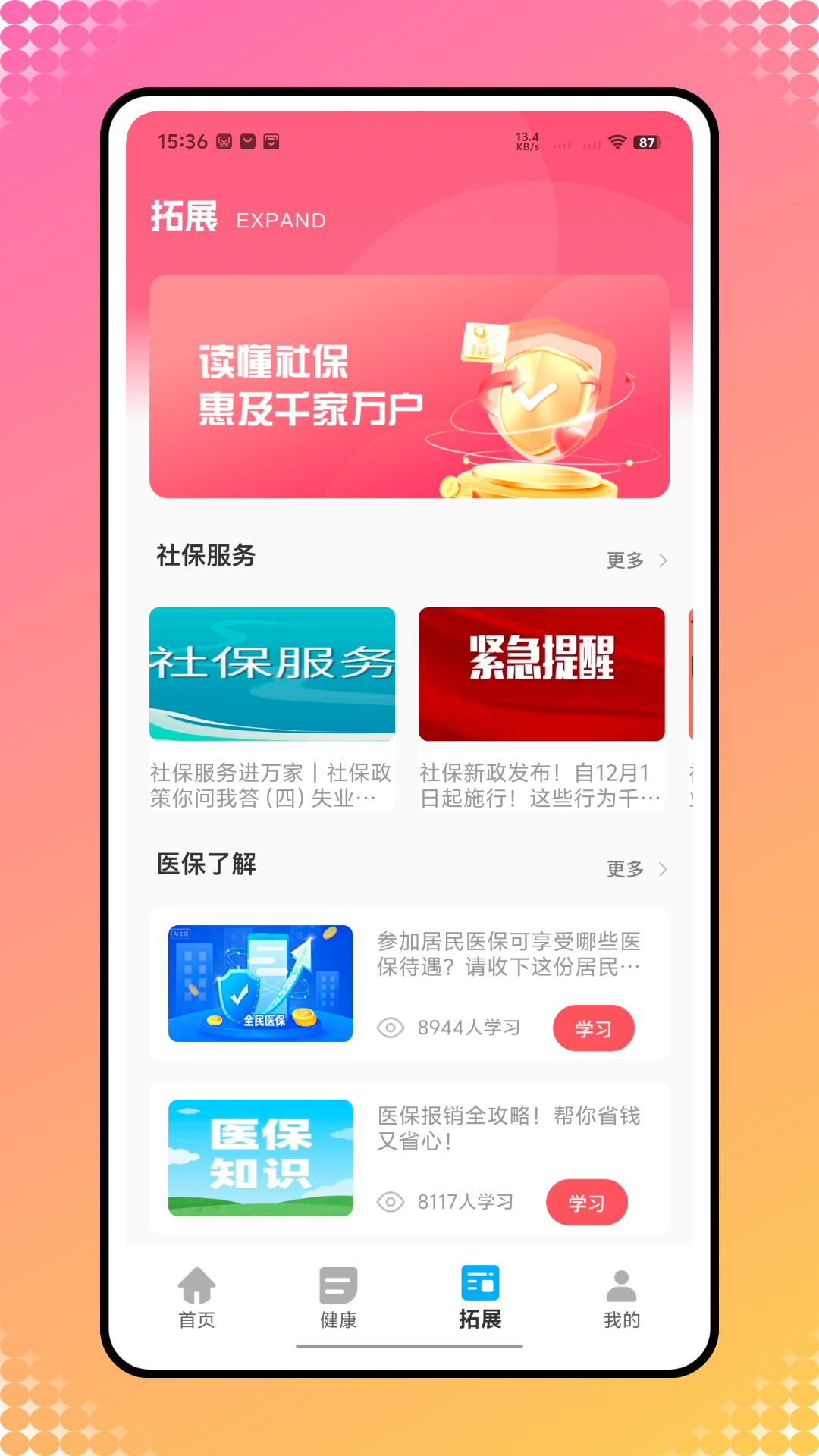The width and height of the screenshot is (819, 1456).
Task: Switch to the 健康 tab
Action: [x=338, y=1297]
